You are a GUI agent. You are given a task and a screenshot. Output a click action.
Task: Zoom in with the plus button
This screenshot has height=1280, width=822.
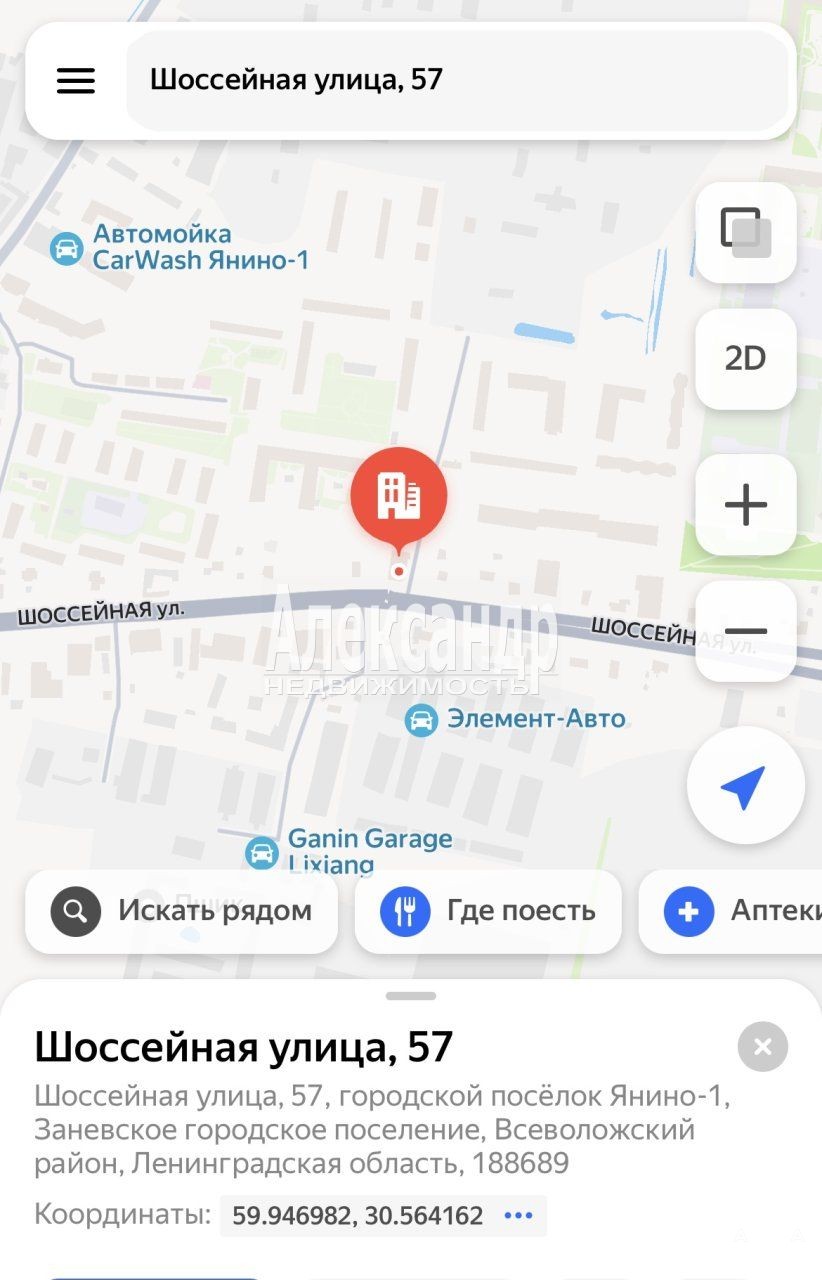point(745,504)
